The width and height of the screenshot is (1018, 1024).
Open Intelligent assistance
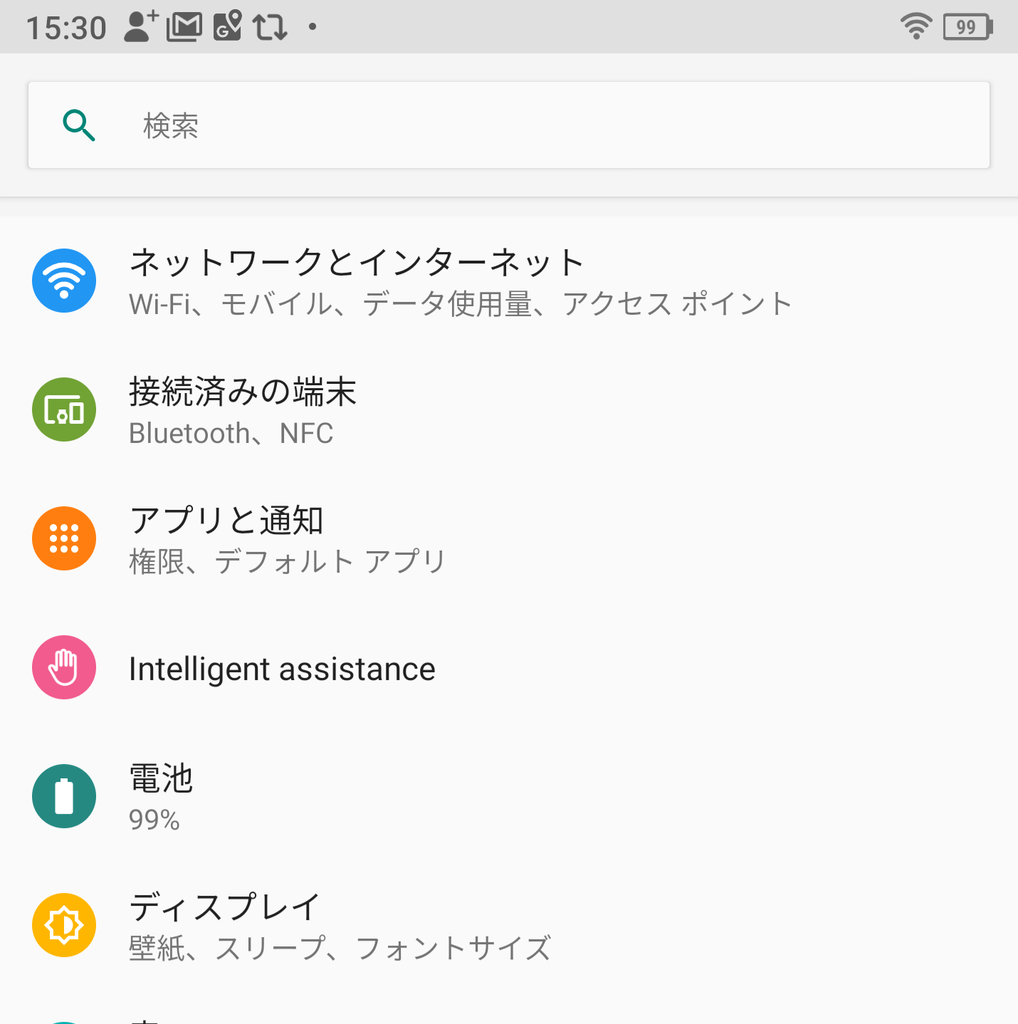(509, 667)
